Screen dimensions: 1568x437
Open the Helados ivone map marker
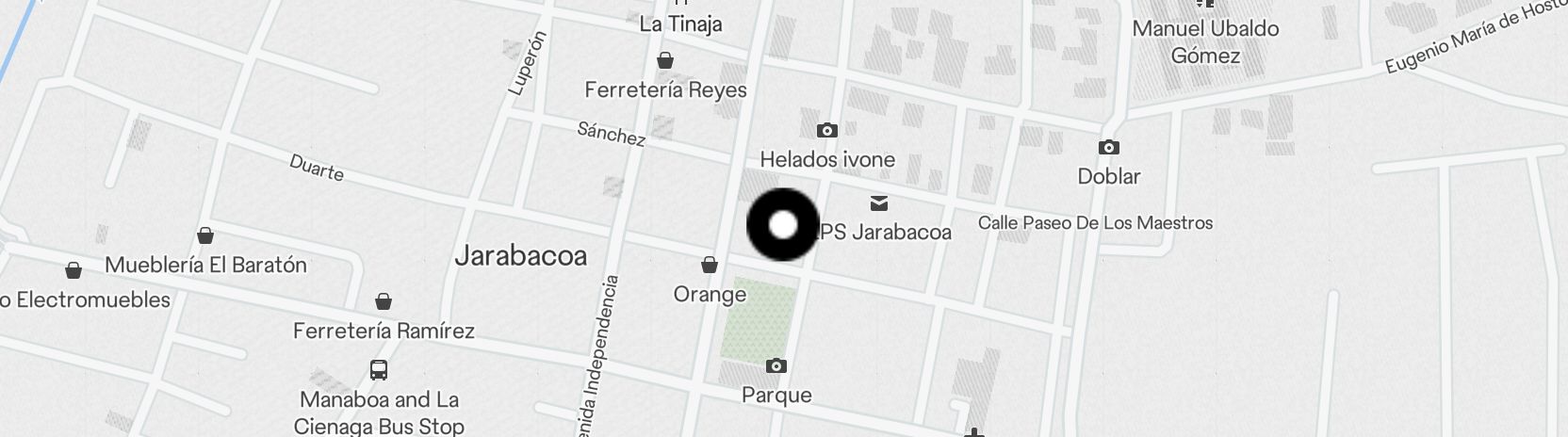pyautogui.click(x=826, y=131)
